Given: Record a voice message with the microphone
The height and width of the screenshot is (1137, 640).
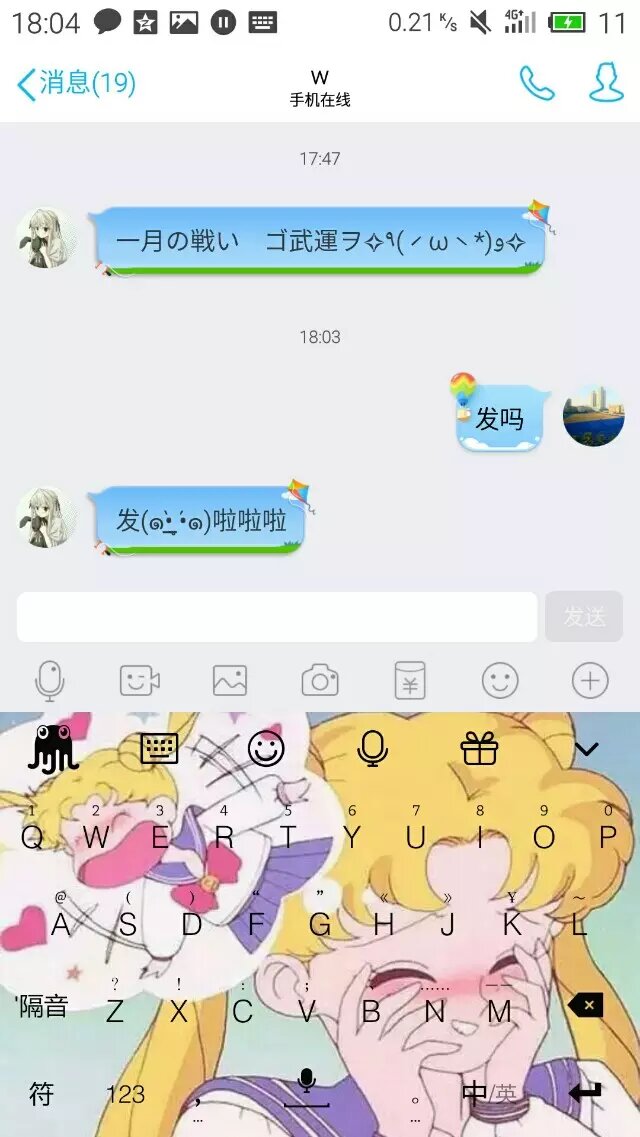Looking at the screenshot, I should (49, 682).
